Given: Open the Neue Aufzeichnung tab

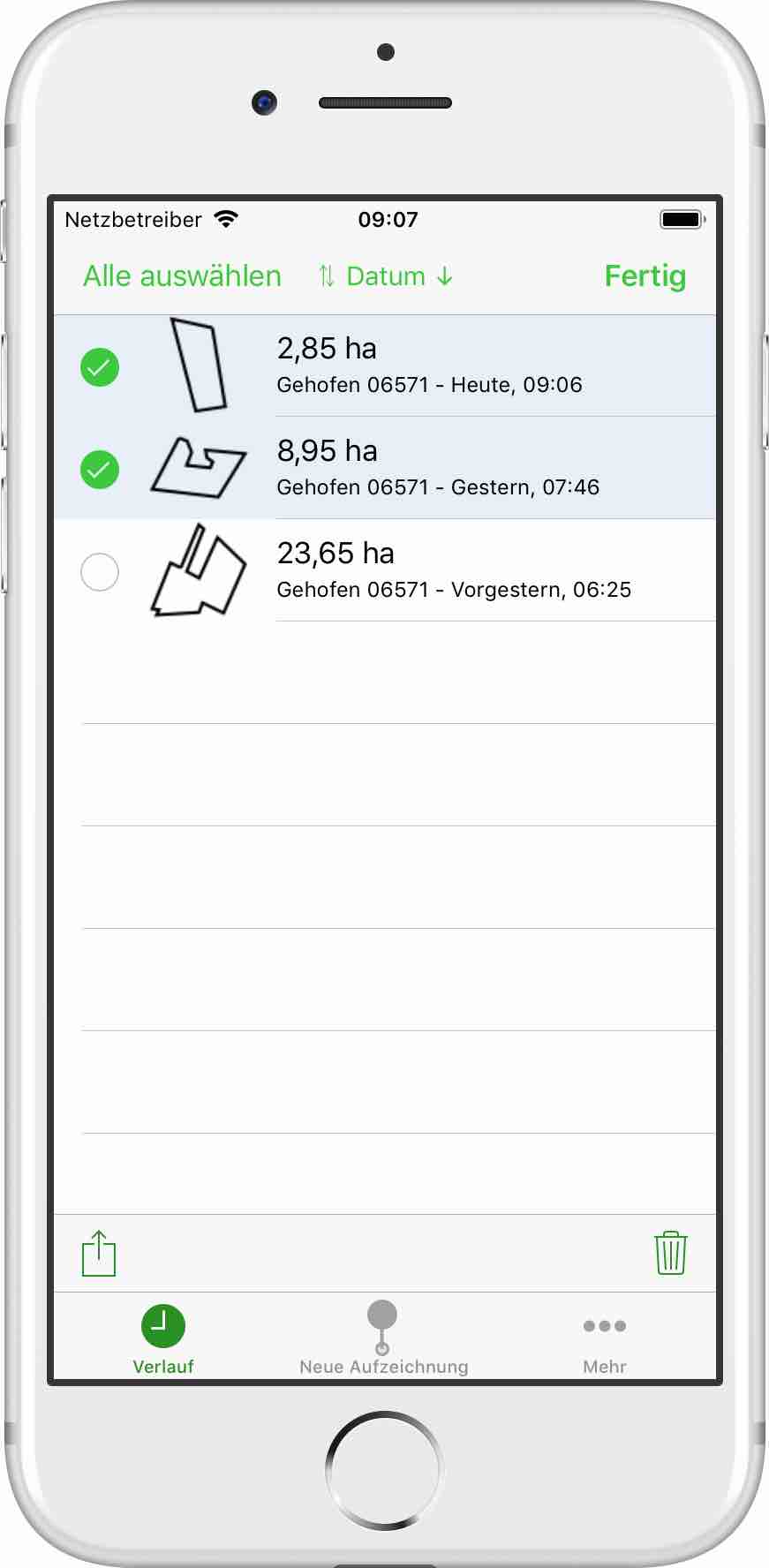Looking at the screenshot, I should coord(383,1338).
